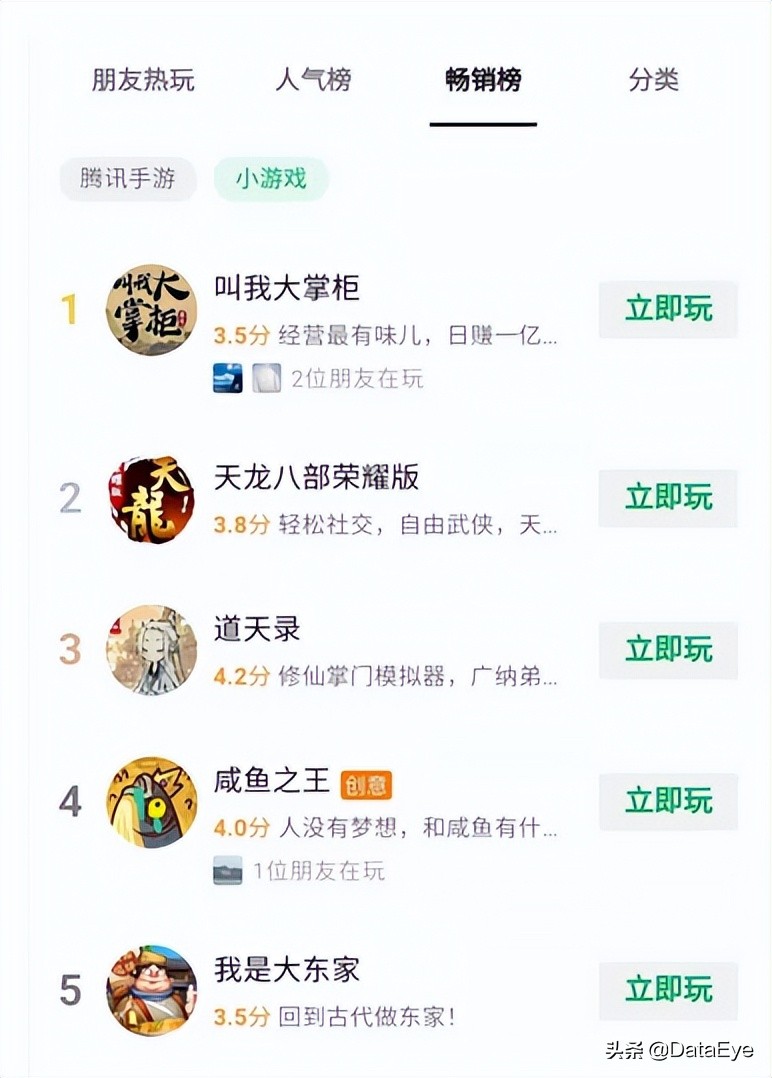772x1078 pixels.
Task: Open the 道天录 game icon
Action: 151,650
